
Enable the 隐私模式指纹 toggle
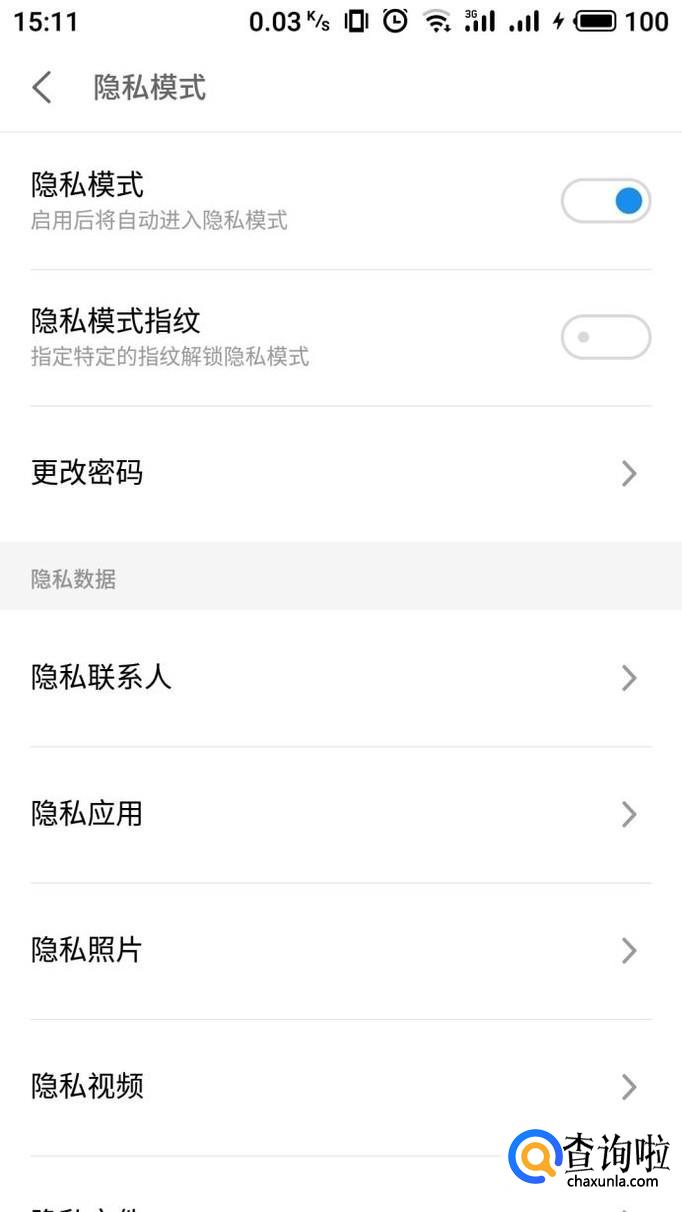(x=606, y=337)
